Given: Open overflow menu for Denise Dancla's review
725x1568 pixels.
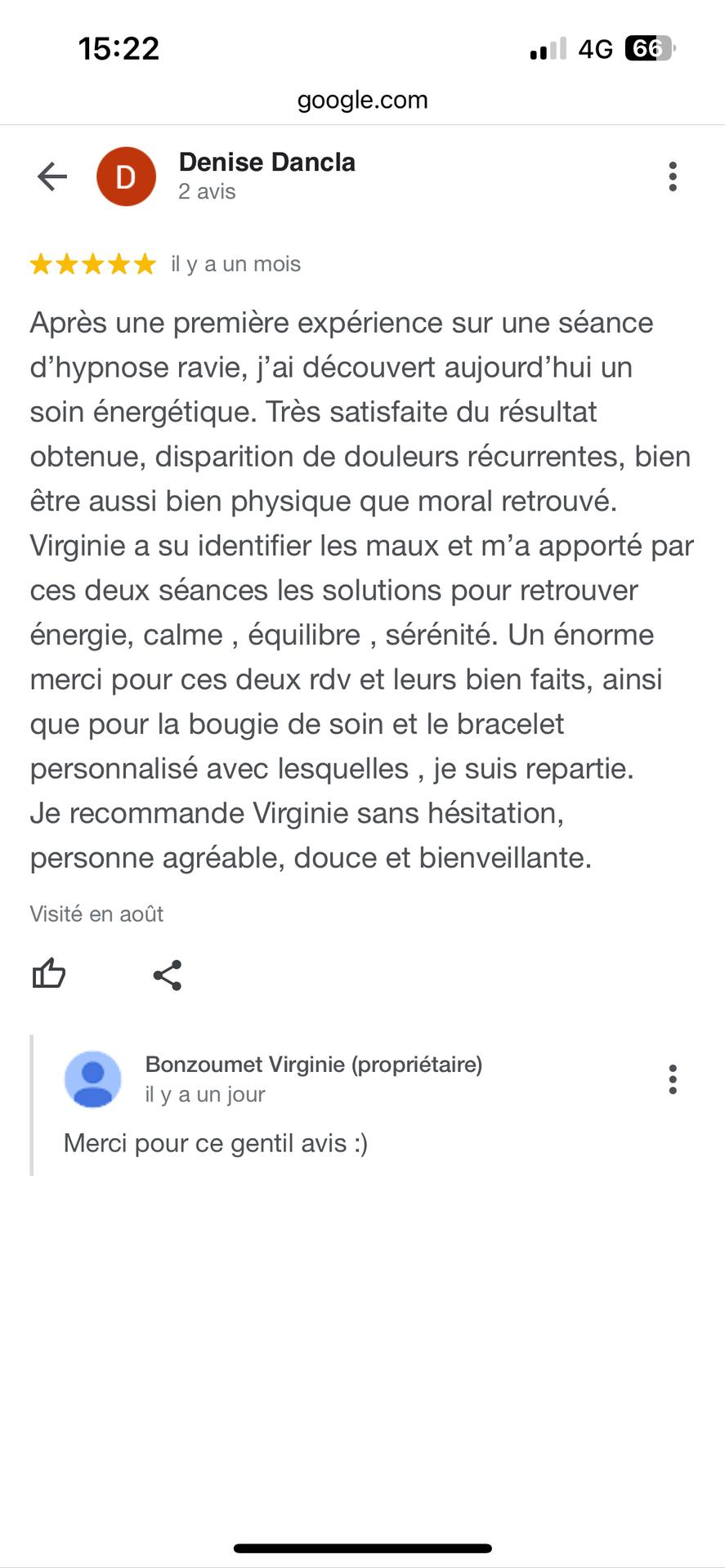Looking at the screenshot, I should coord(673,176).
